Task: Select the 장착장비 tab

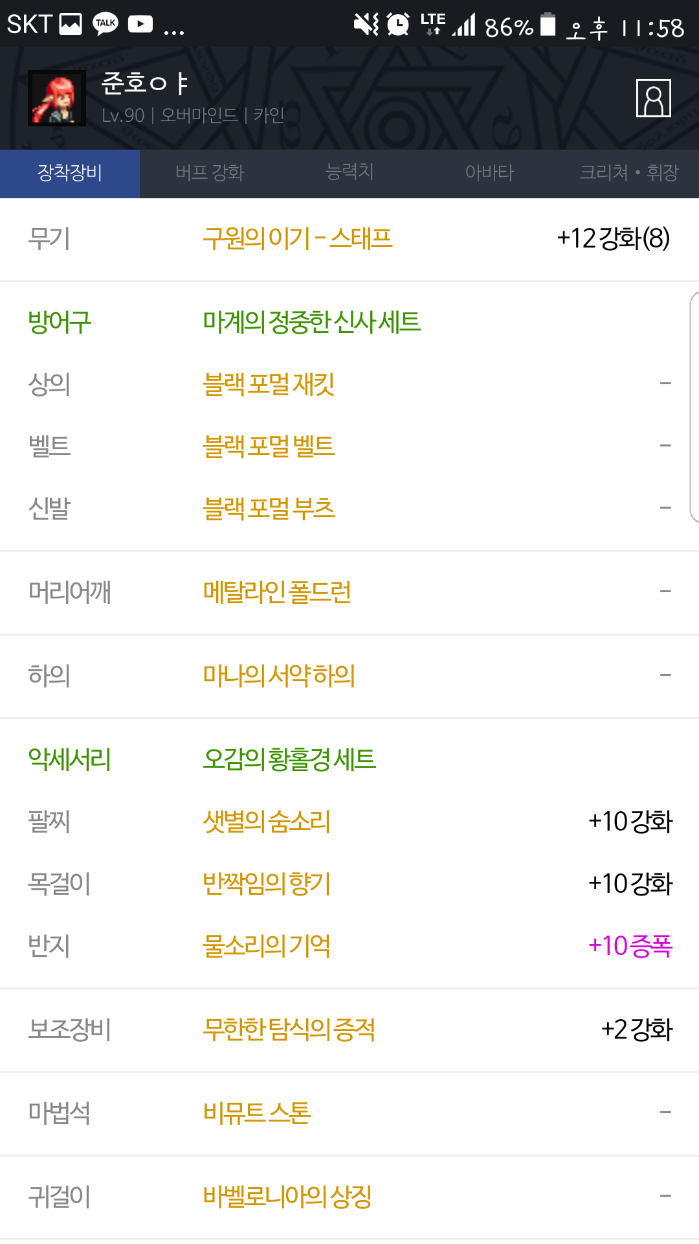Action: click(x=70, y=173)
